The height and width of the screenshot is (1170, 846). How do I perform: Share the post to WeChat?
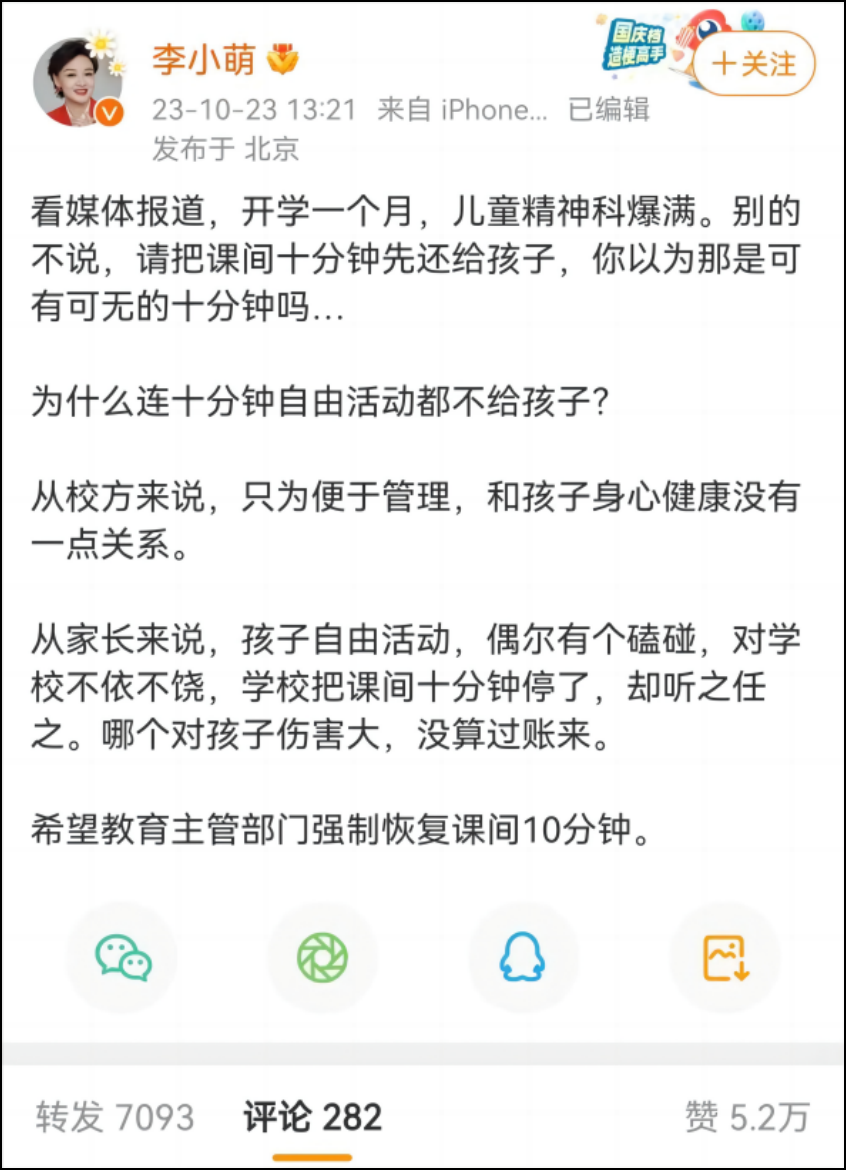click(x=123, y=958)
